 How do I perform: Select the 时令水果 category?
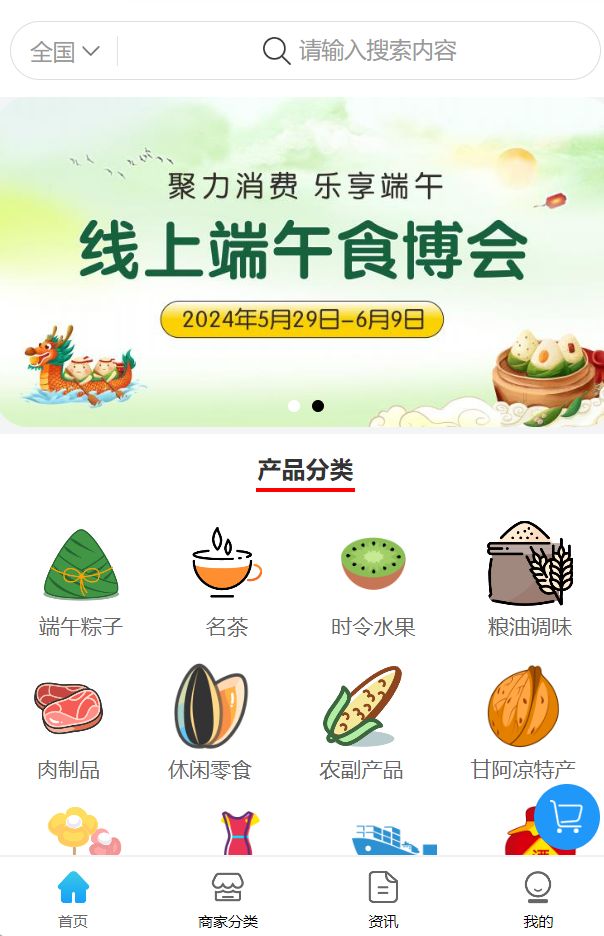[372, 583]
